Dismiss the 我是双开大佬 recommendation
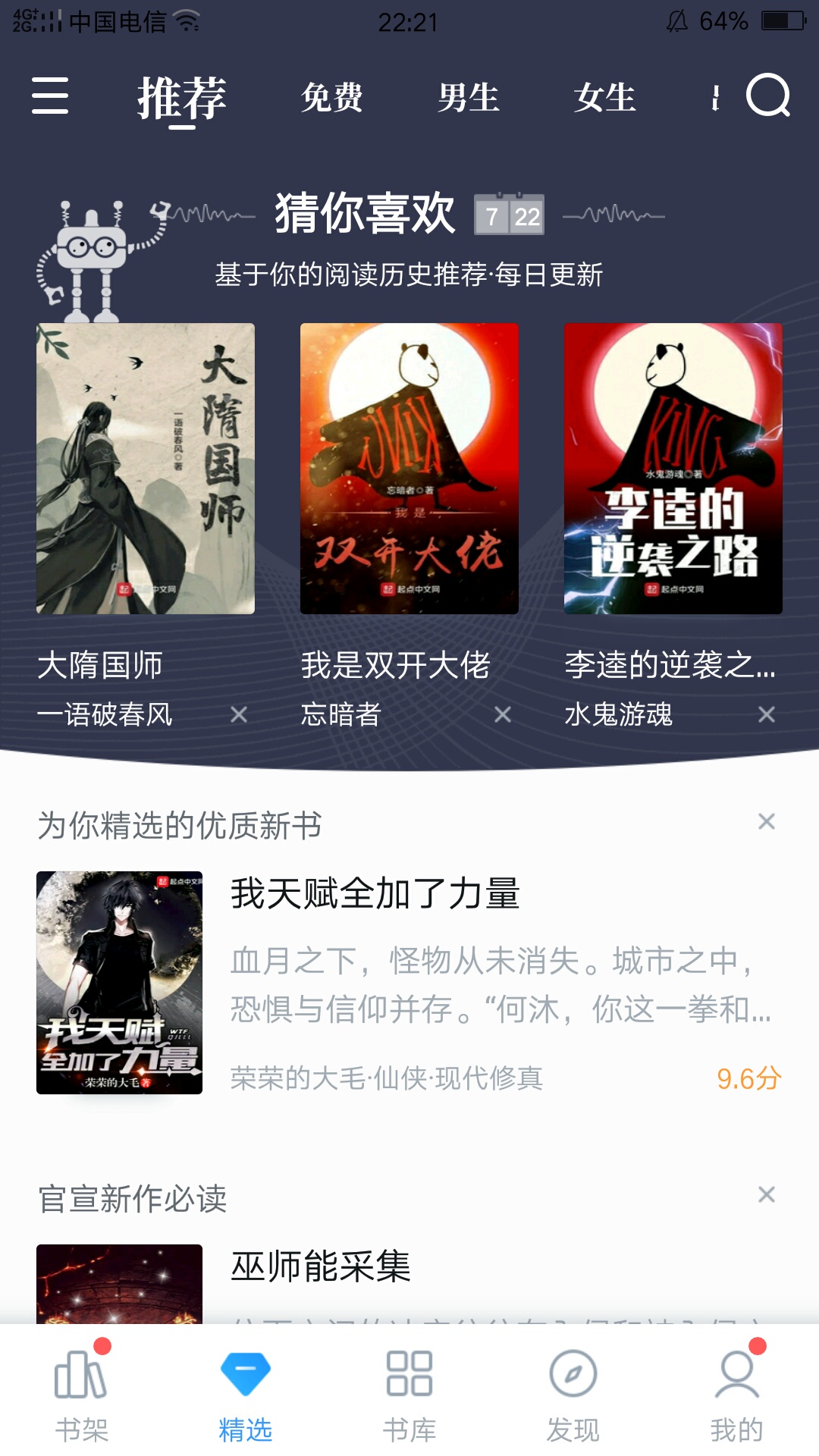819x1456 pixels. [x=503, y=714]
